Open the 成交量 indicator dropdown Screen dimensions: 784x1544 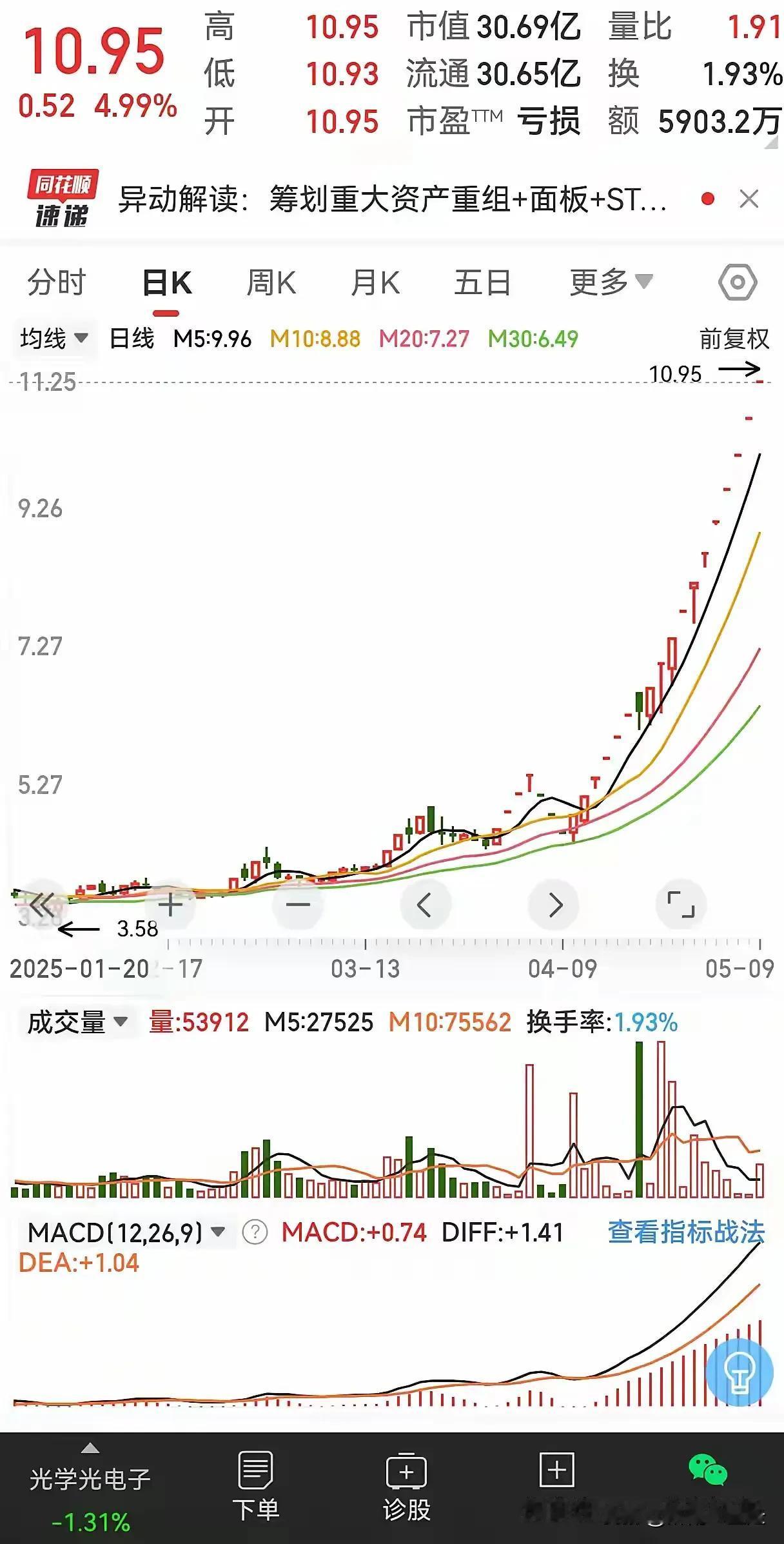77,1022
